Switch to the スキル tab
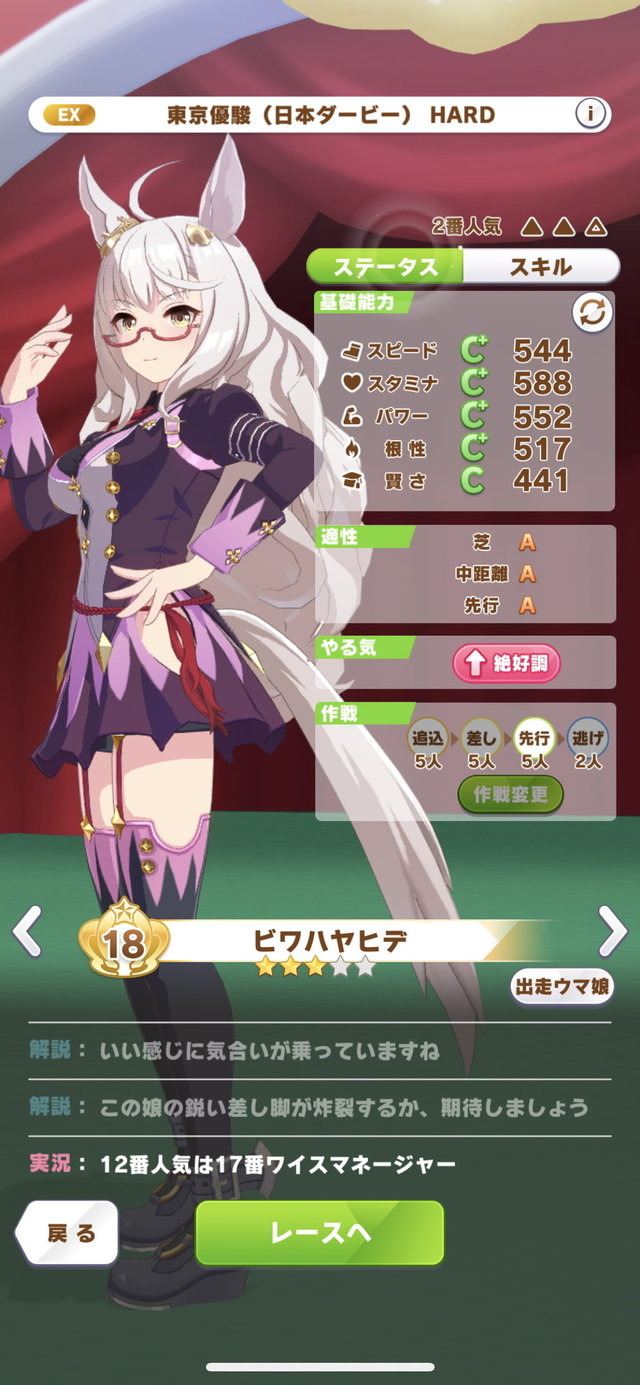This screenshot has height=1385, width=640. coord(541,267)
